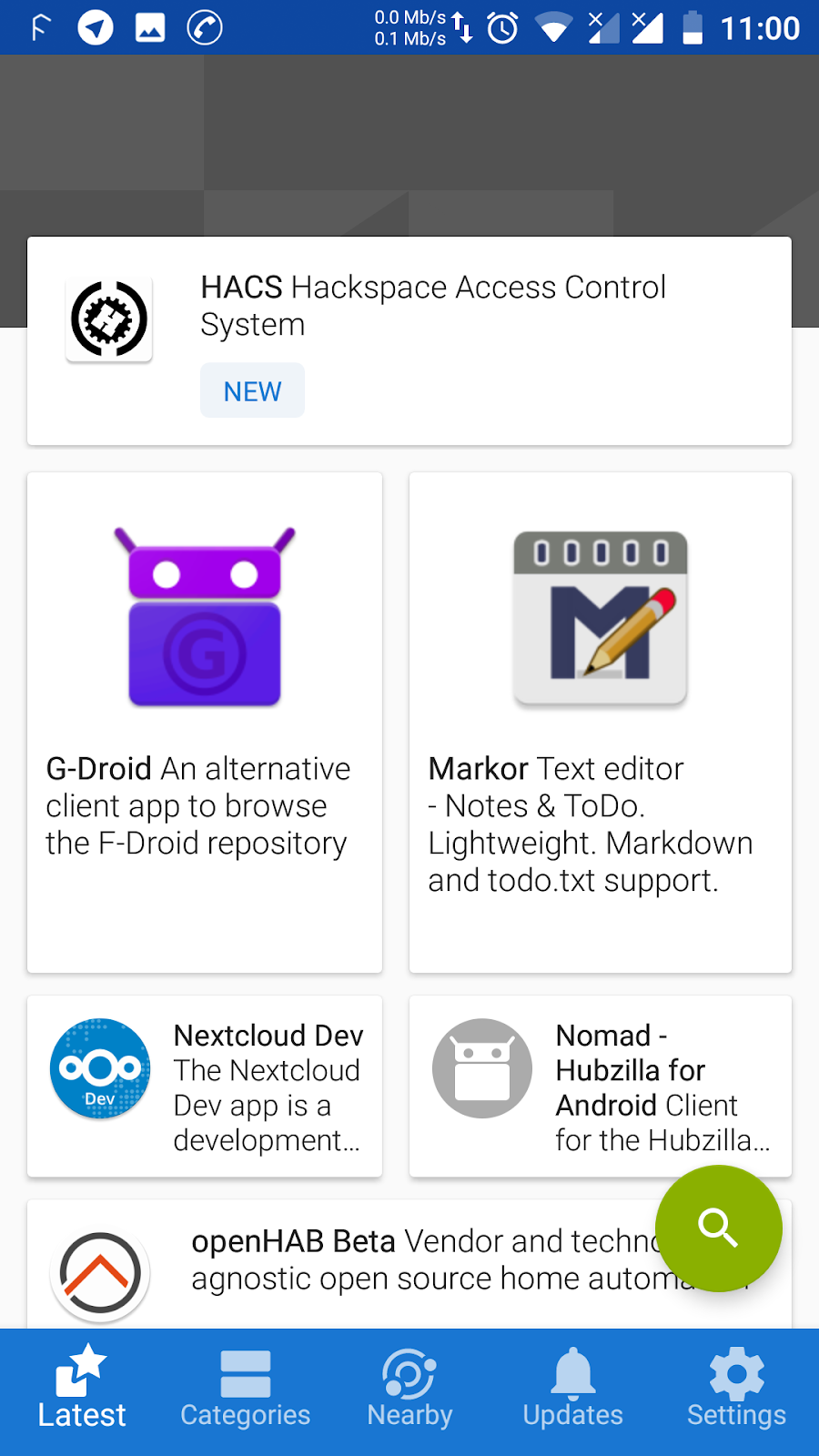This screenshot has width=819, height=1456.
Task: Tap the green search button
Action: 718,1228
